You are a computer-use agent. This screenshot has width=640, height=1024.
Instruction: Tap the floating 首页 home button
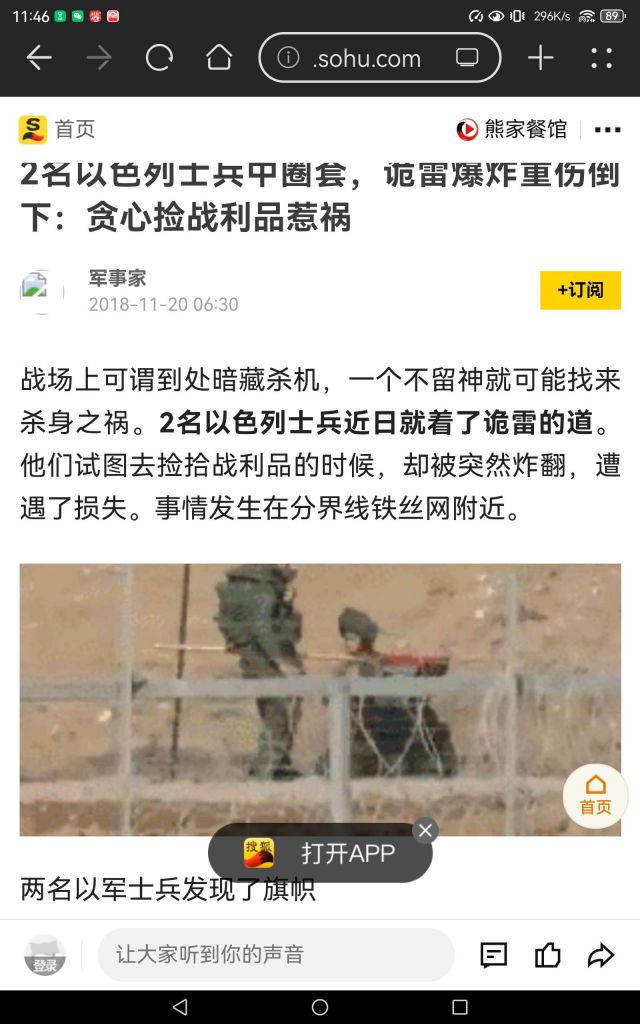pyautogui.click(x=595, y=795)
